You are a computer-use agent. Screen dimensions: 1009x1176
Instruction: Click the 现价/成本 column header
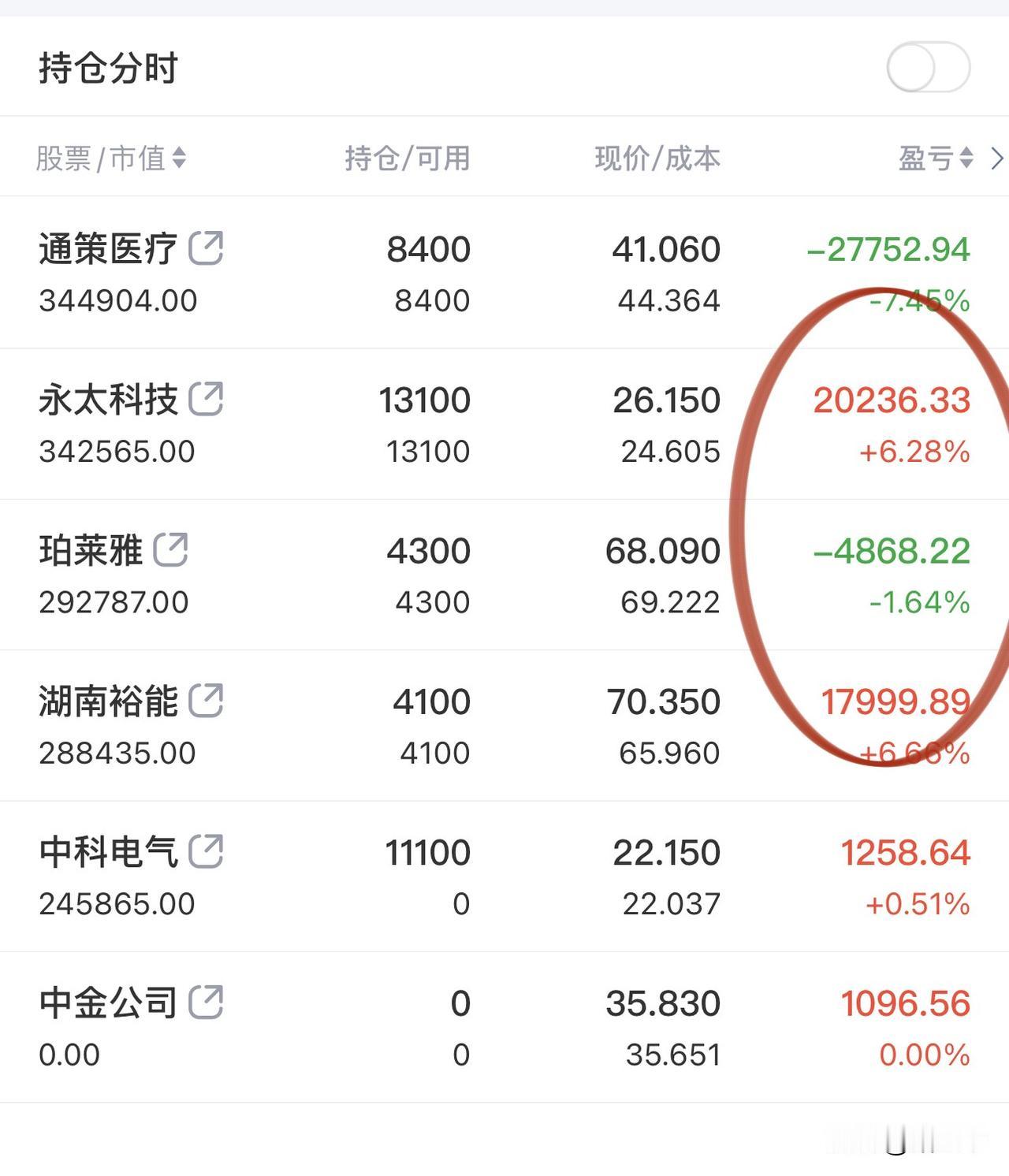point(658,158)
